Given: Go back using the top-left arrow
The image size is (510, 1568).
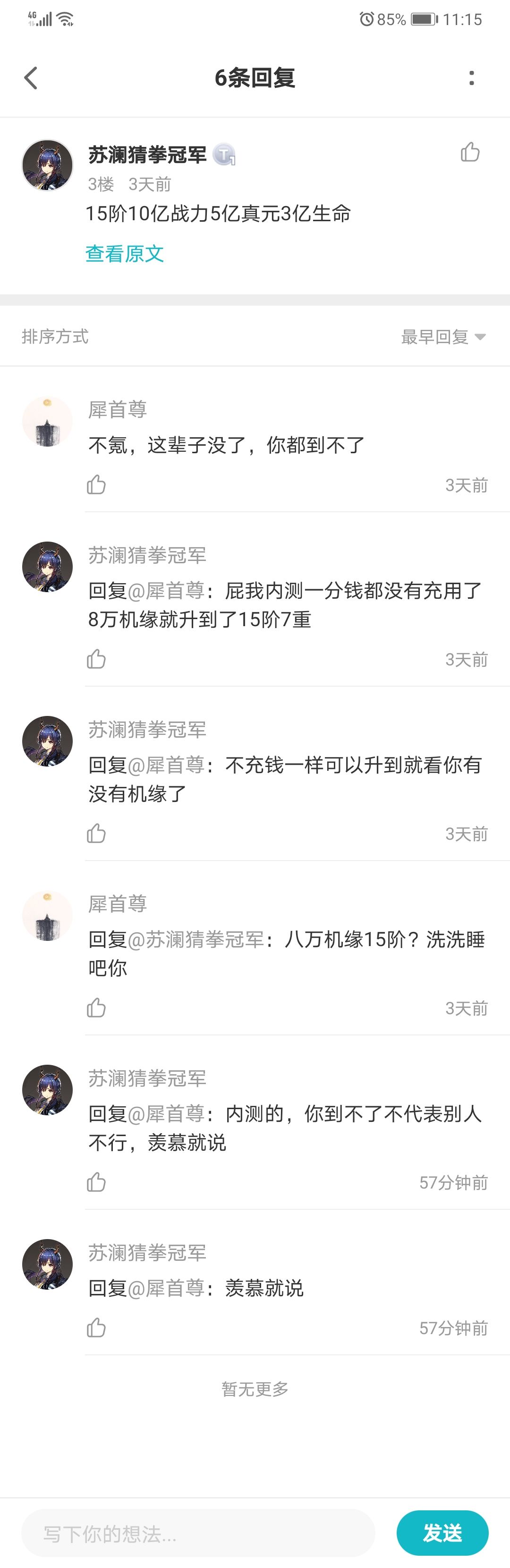Looking at the screenshot, I should [31, 78].
